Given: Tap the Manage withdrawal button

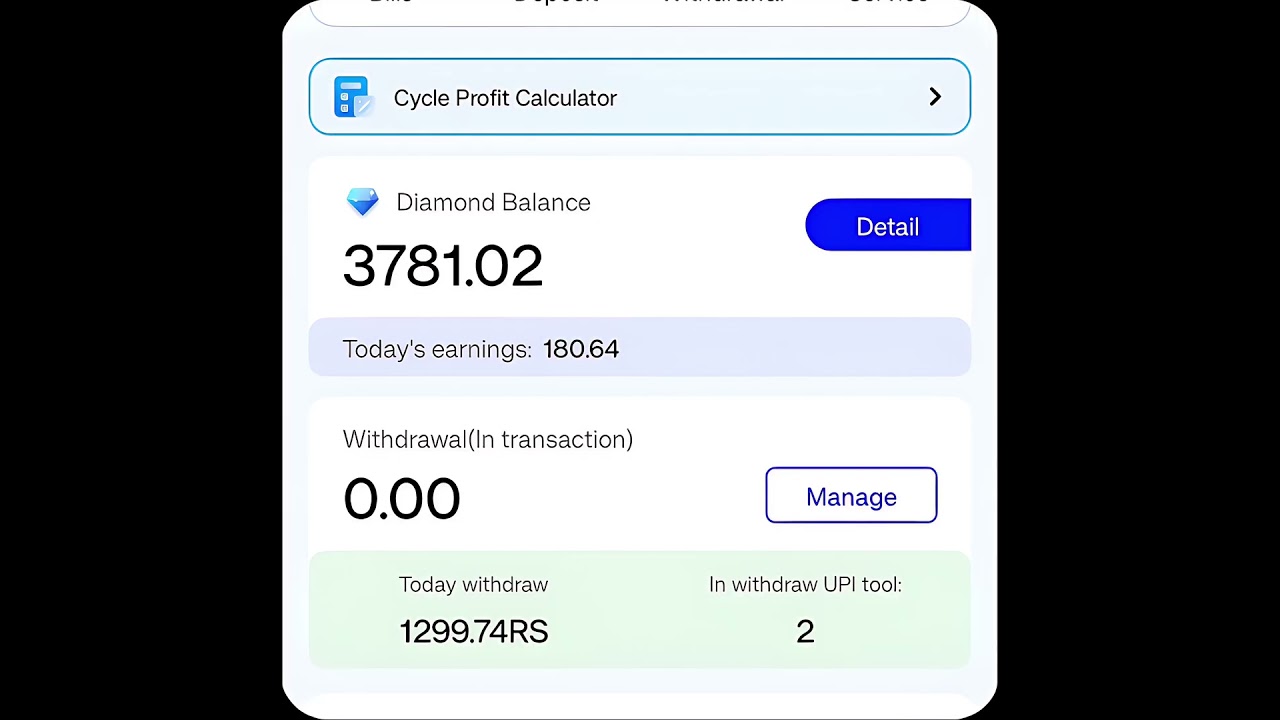Looking at the screenshot, I should pos(851,496).
